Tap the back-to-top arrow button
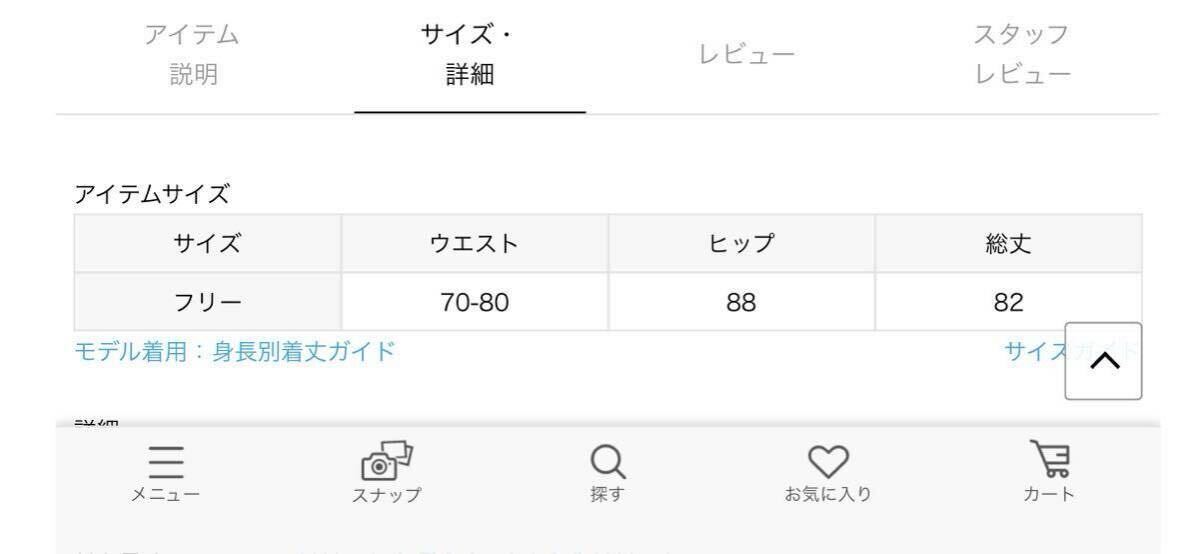The height and width of the screenshot is (554, 1200). coord(1103,361)
